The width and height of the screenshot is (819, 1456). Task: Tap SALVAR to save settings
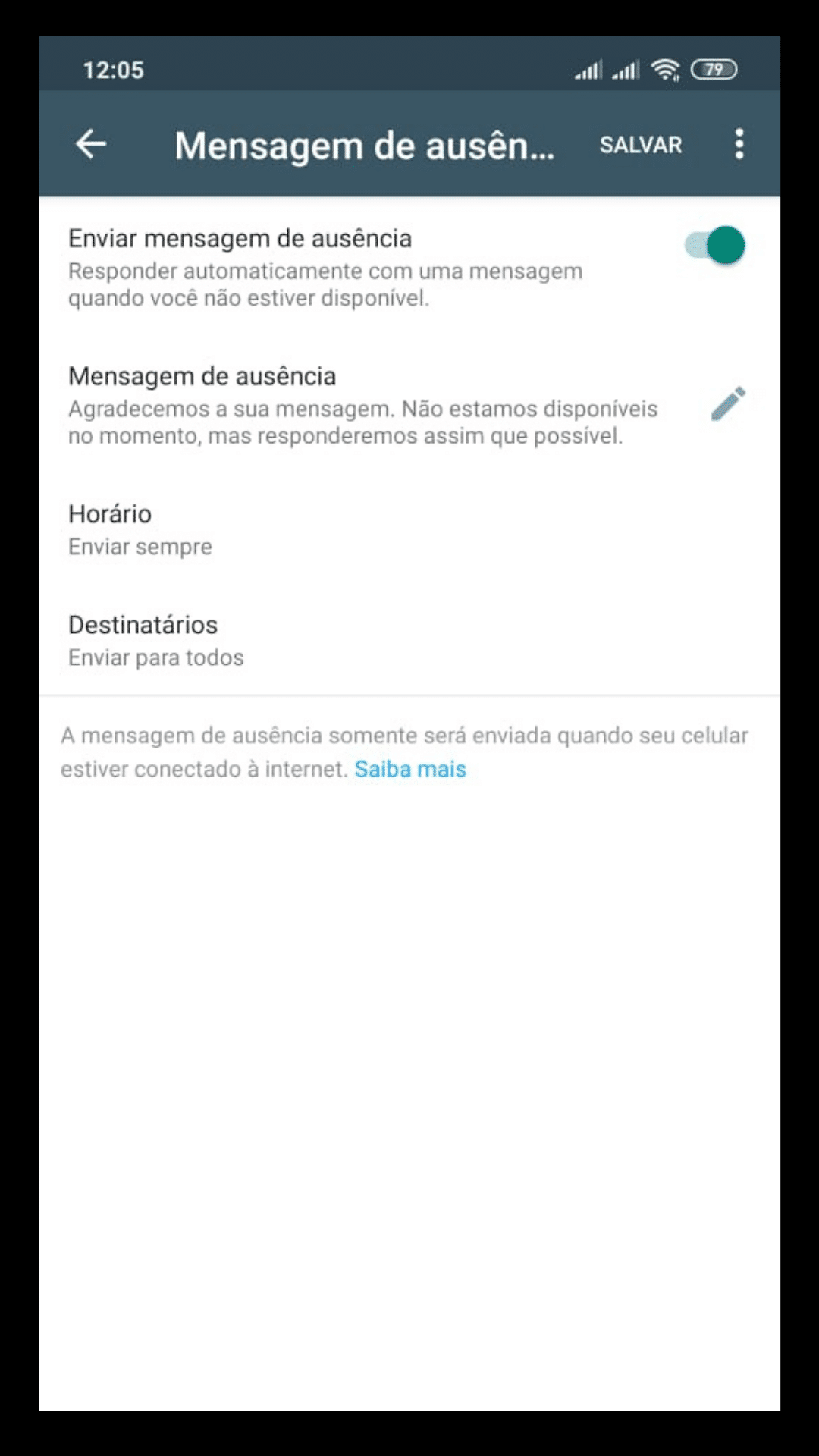coord(641,145)
